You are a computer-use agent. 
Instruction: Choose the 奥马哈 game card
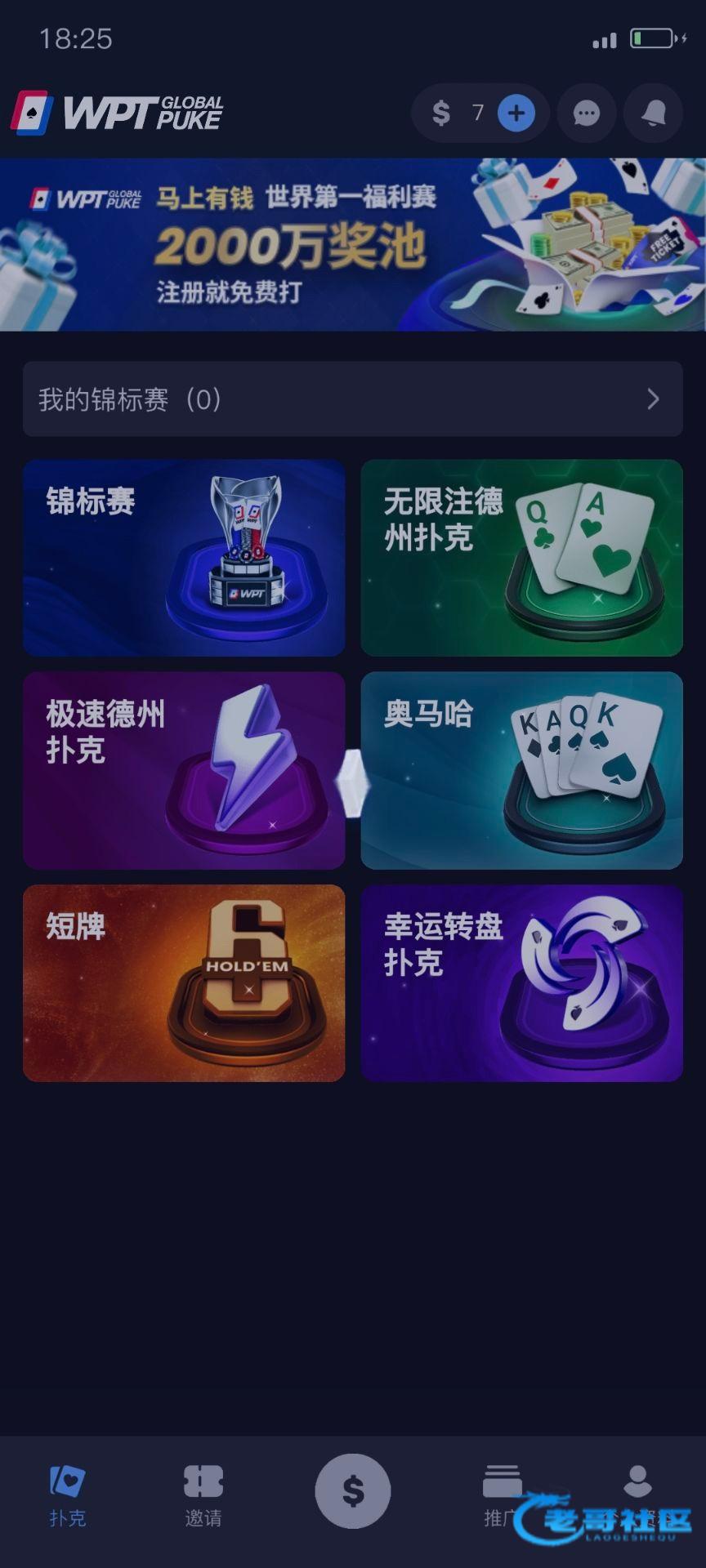coord(521,770)
